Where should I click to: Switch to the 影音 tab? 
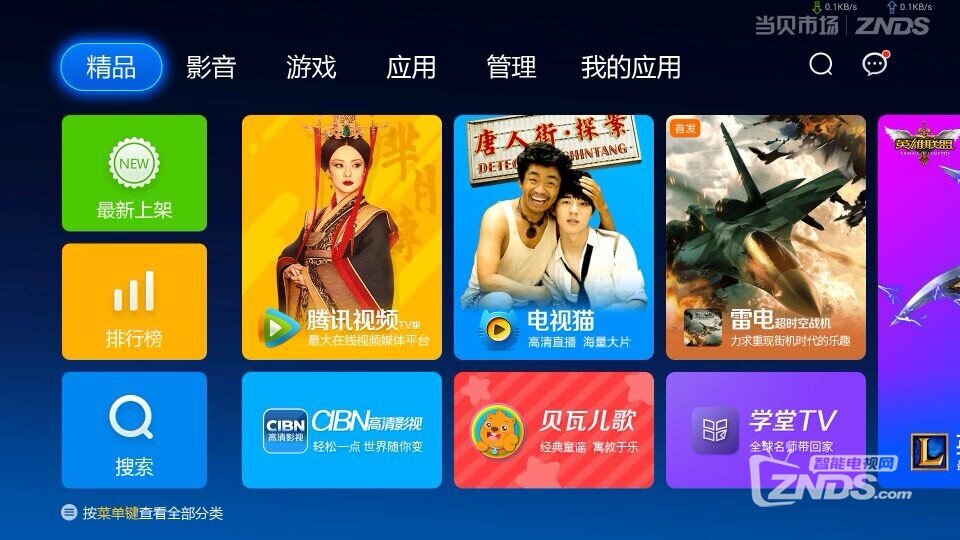pos(211,67)
